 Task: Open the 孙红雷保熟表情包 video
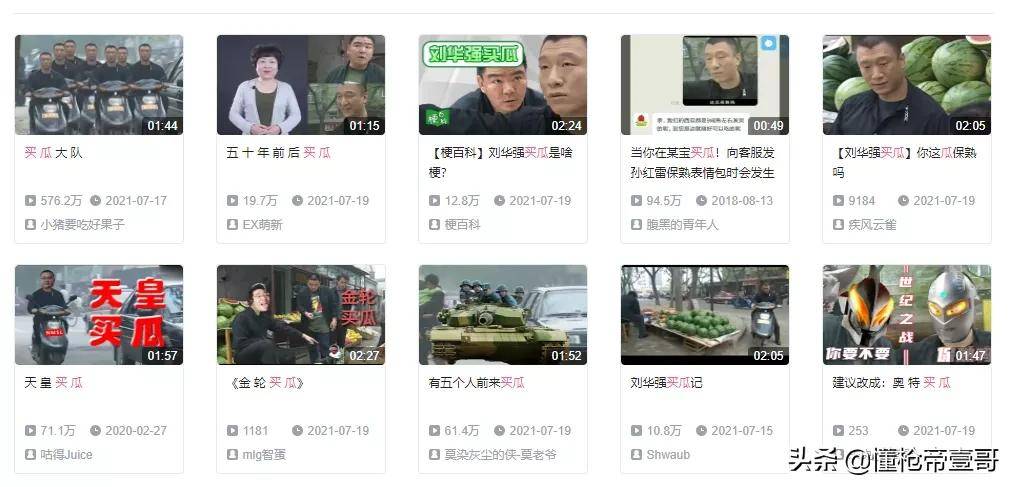click(705, 85)
